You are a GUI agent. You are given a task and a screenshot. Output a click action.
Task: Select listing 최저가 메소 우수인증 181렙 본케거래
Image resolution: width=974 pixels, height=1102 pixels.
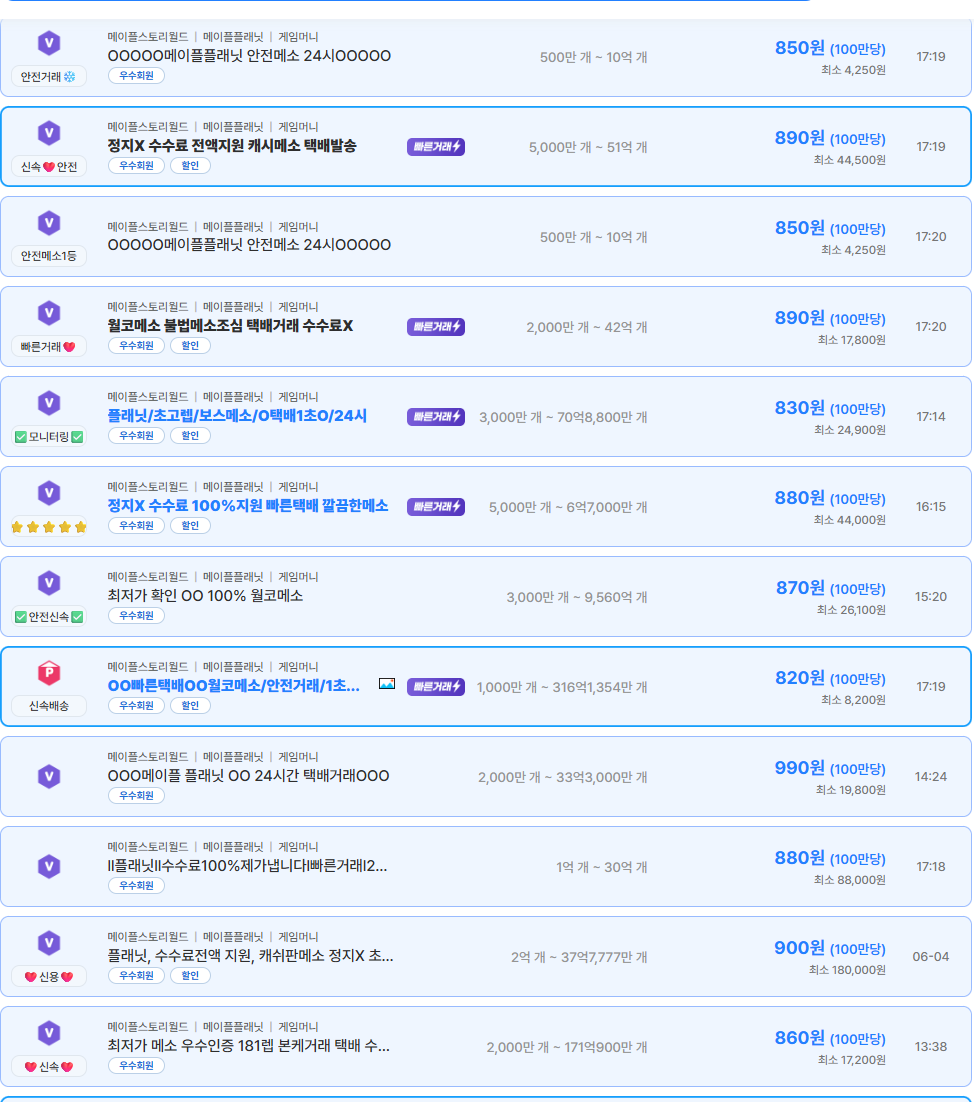pos(248,1046)
